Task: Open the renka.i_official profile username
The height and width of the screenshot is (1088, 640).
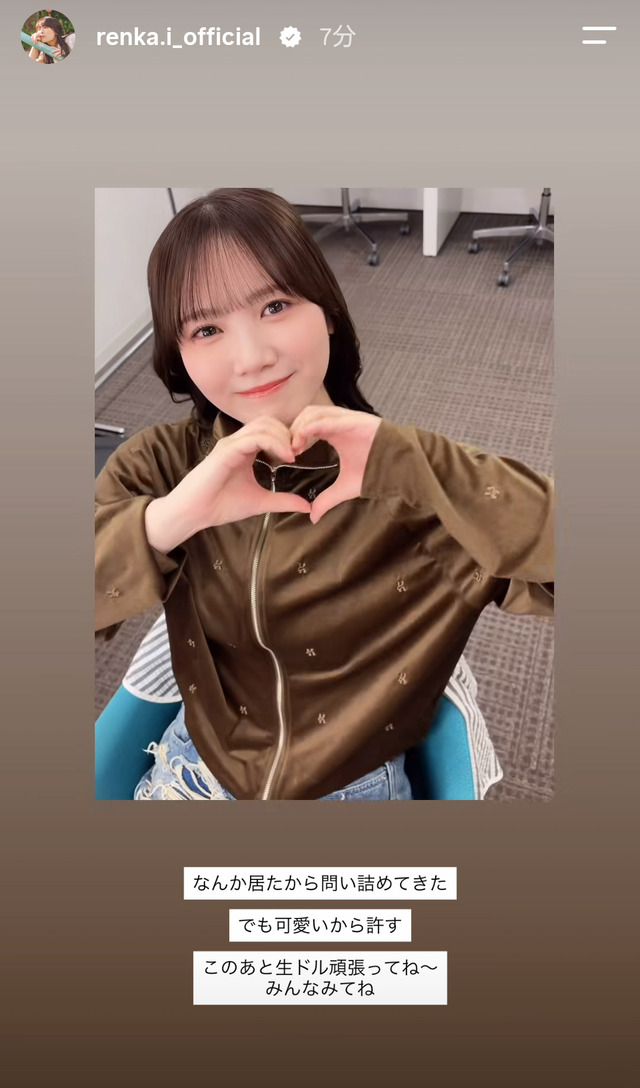Action: (178, 37)
